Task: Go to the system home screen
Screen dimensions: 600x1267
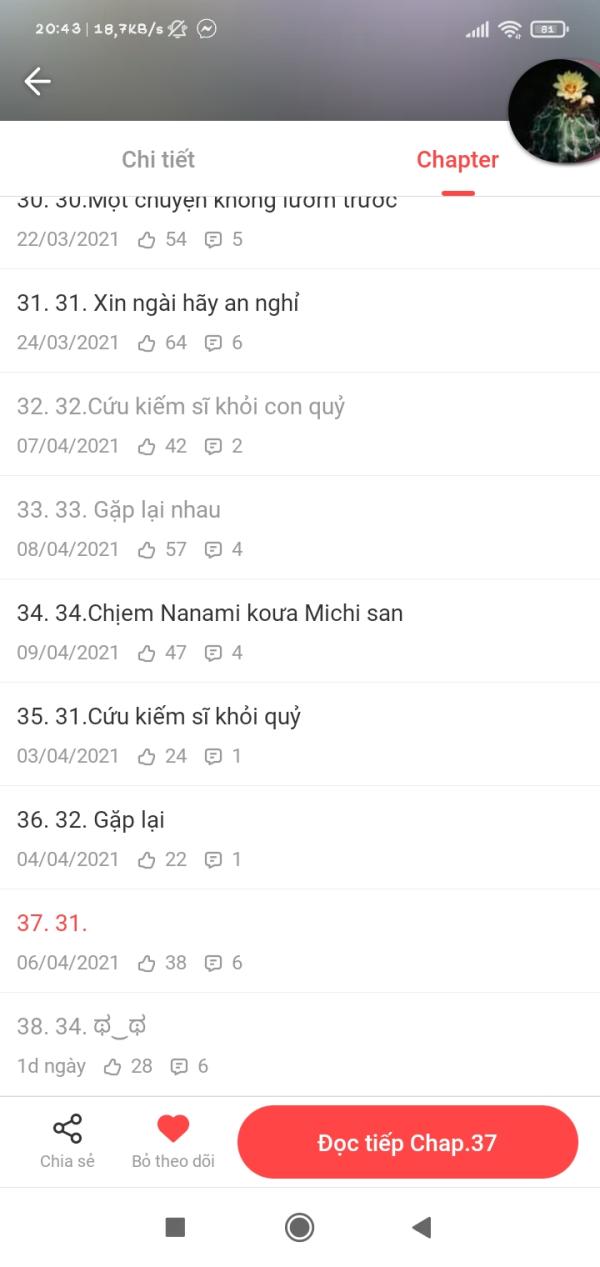Action: click(299, 1227)
